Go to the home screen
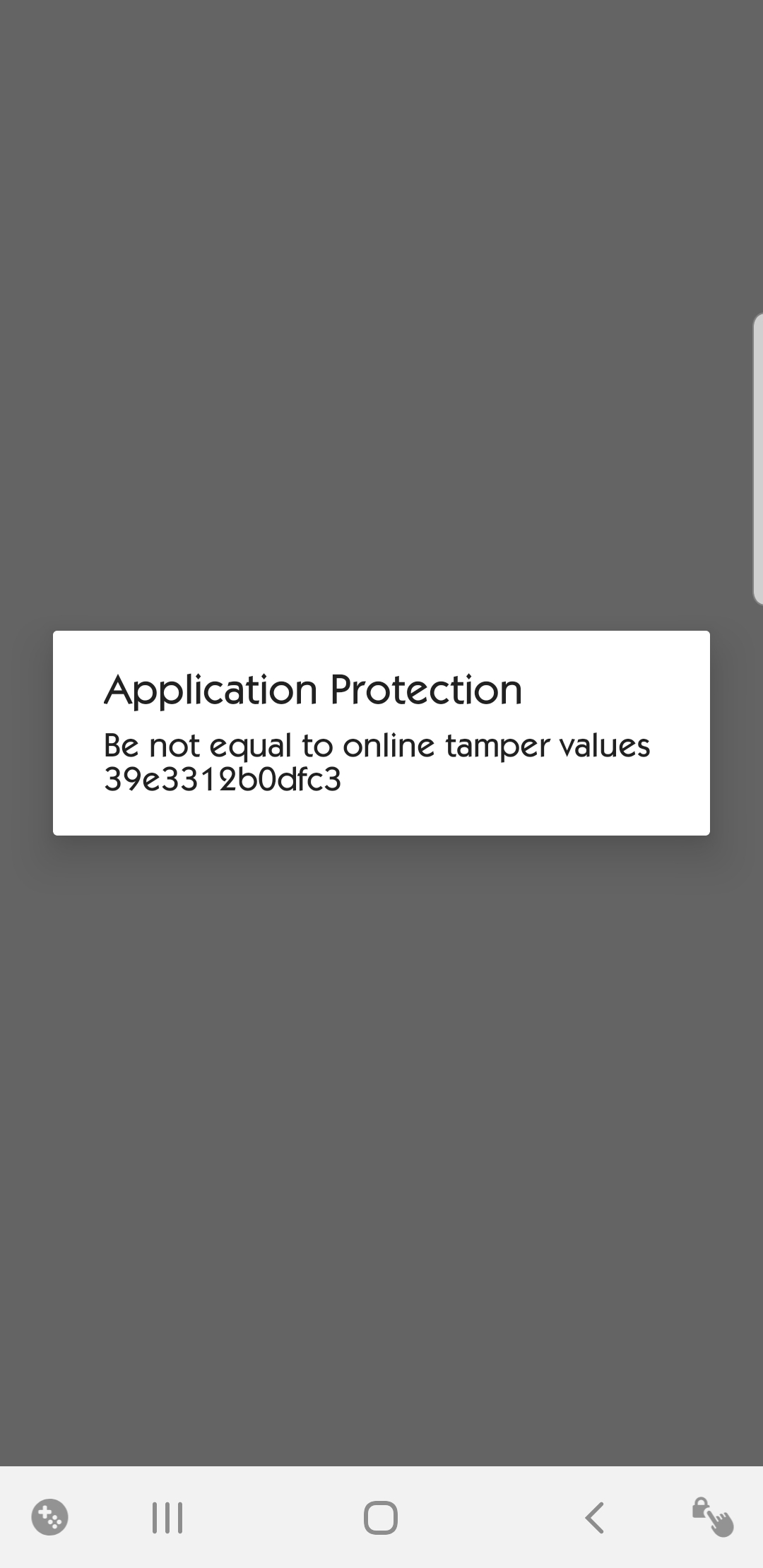 click(381, 1517)
